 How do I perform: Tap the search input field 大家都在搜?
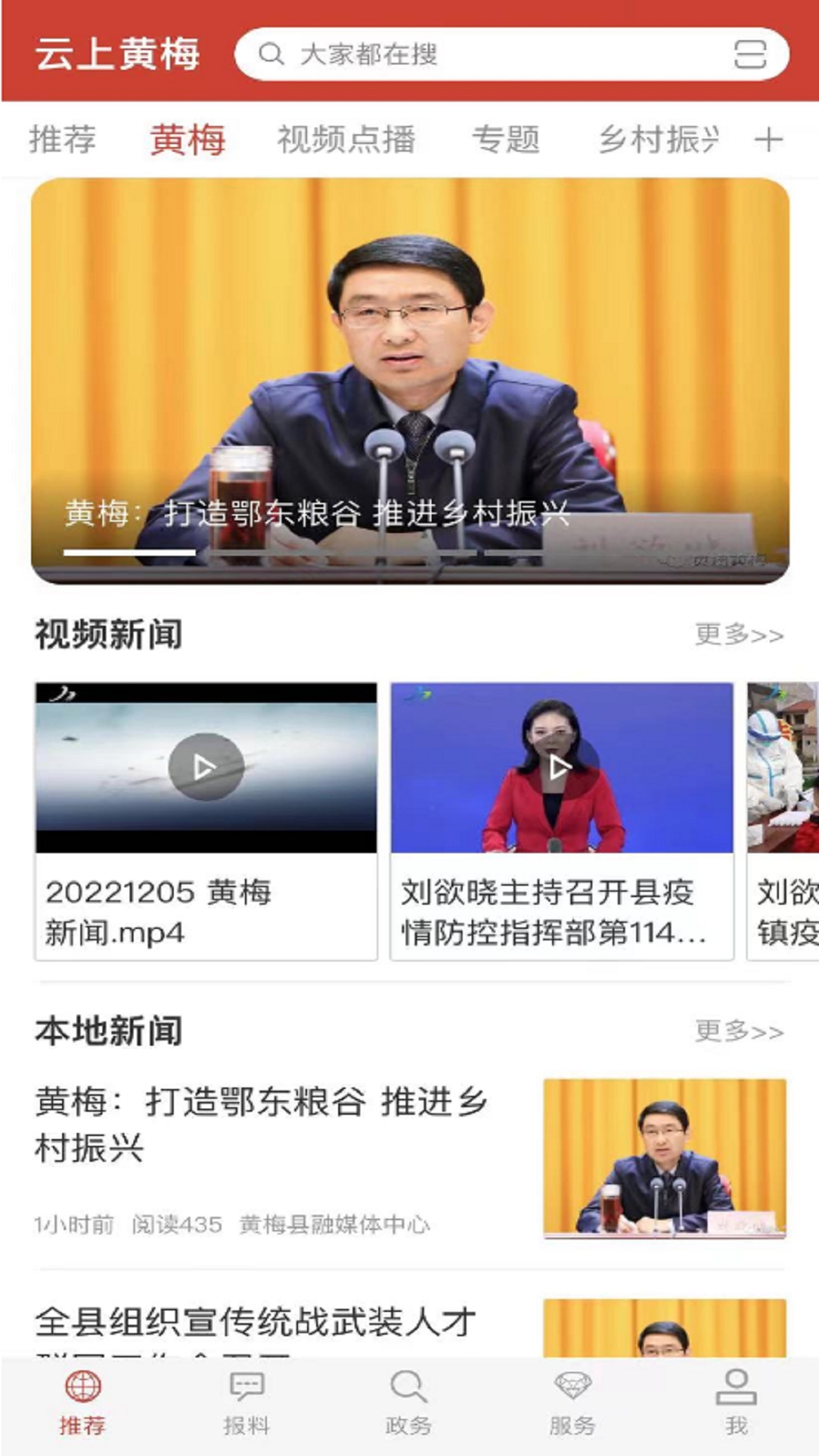[x=455, y=55]
